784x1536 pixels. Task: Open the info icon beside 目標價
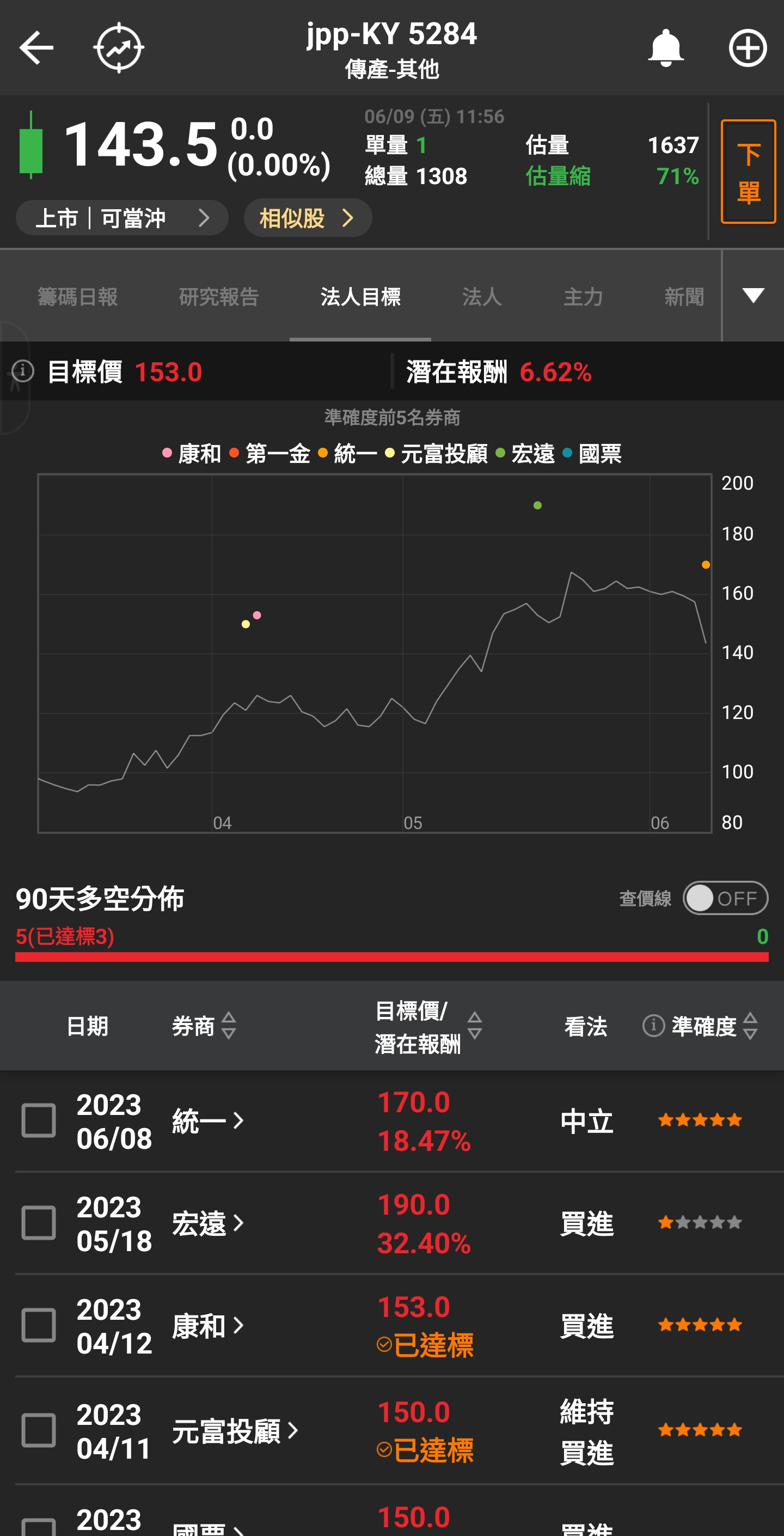22,371
